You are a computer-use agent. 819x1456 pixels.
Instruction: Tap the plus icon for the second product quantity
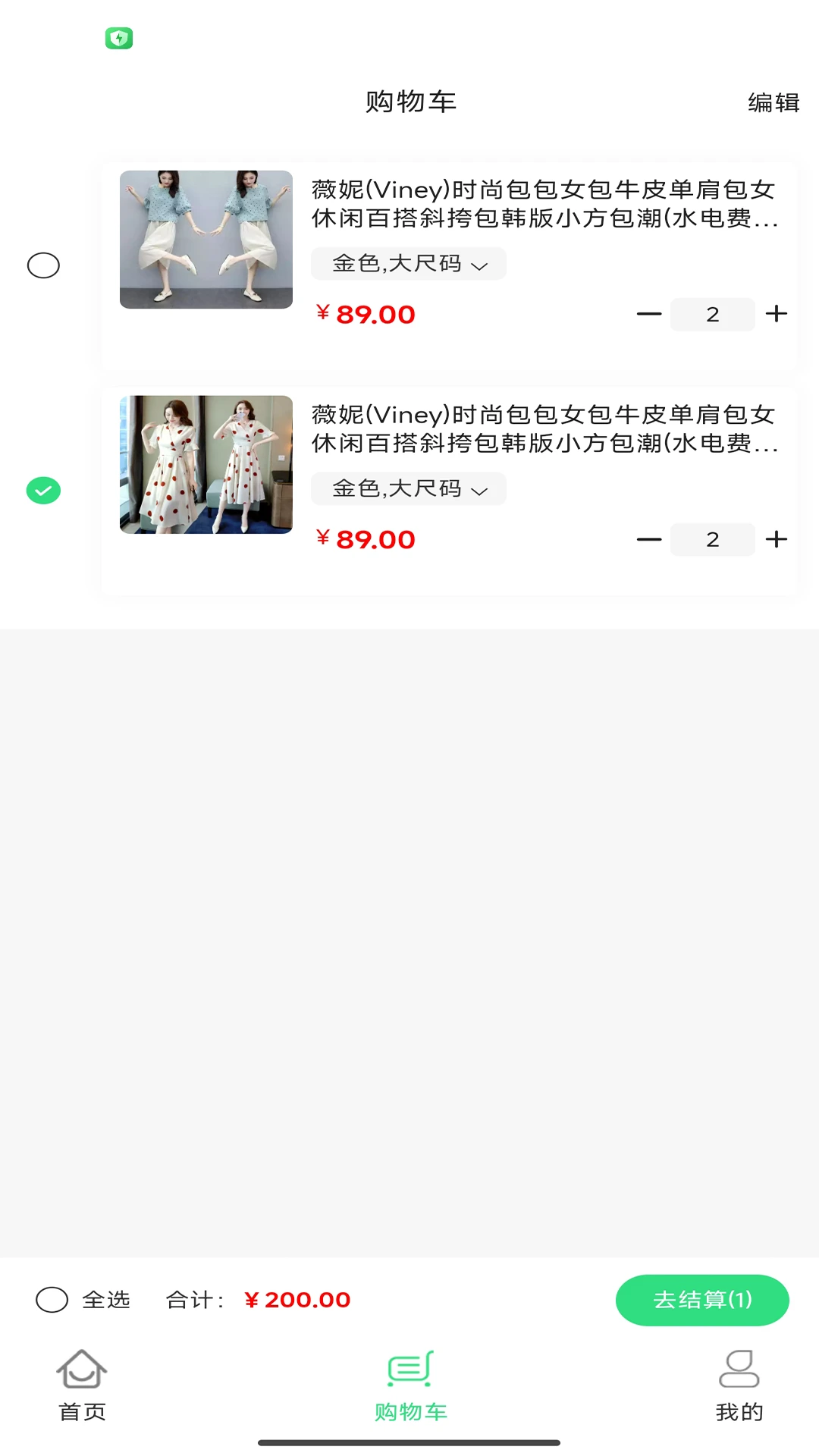click(x=776, y=539)
